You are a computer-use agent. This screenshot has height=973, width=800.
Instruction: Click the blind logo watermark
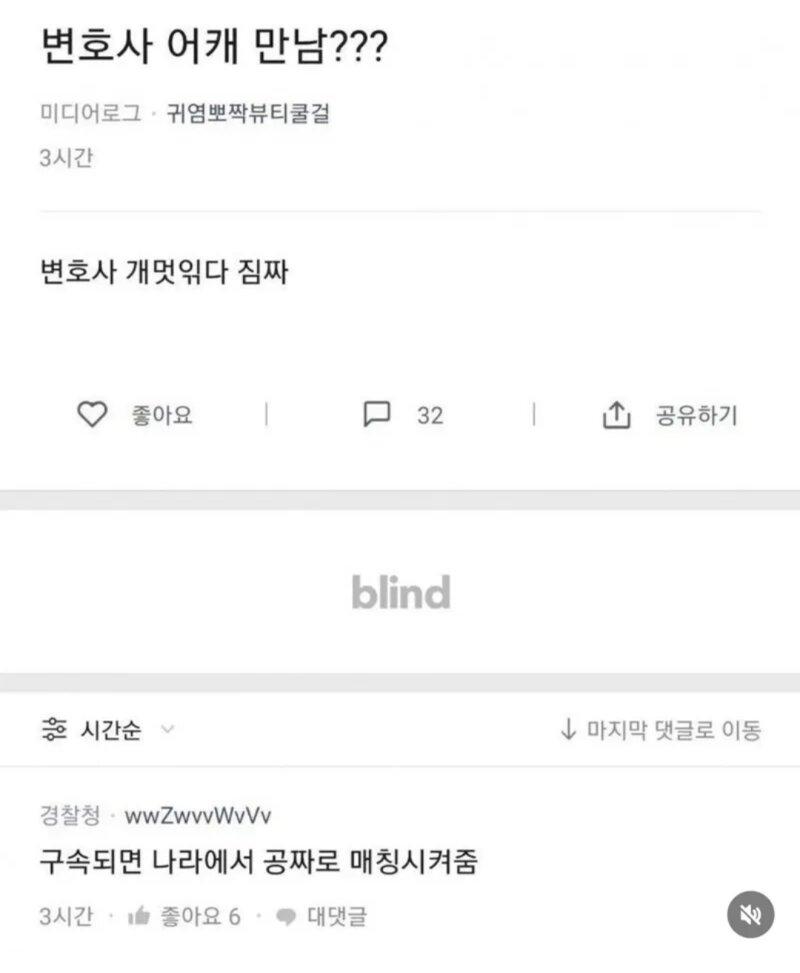click(400, 592)
